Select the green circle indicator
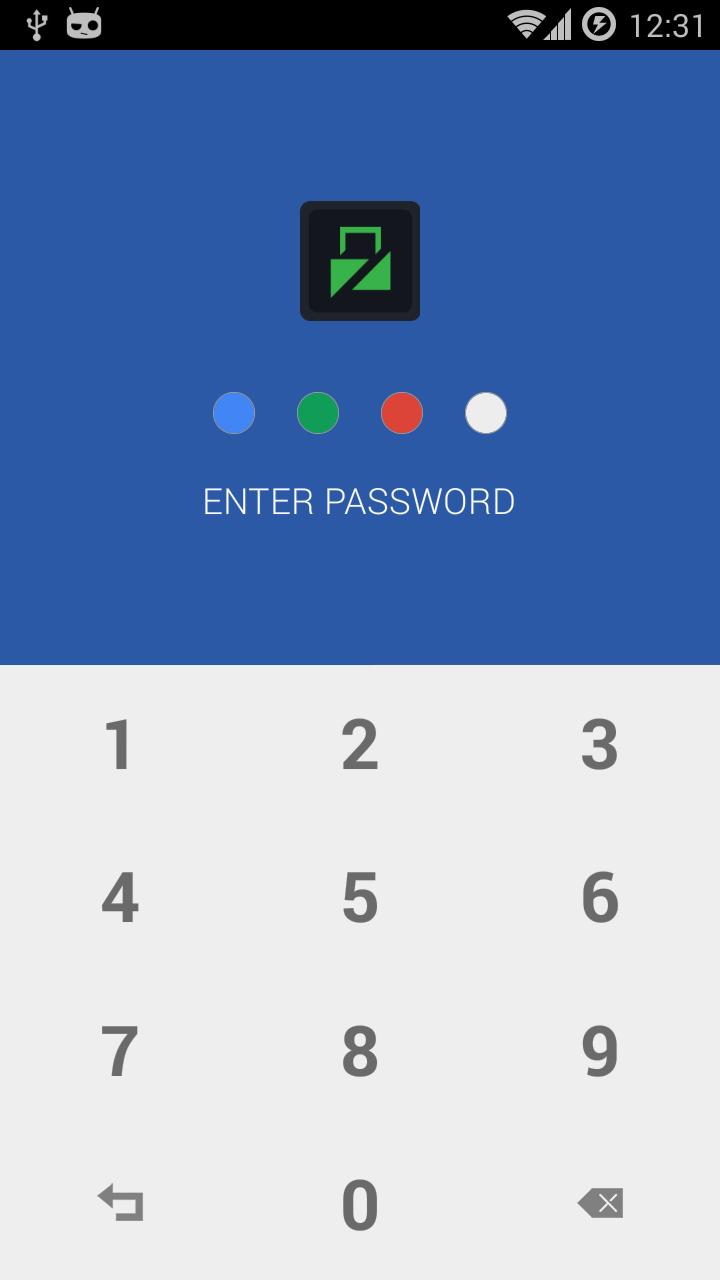The image size is (720, 1280). pyautogui.click(x=317, y=413)
